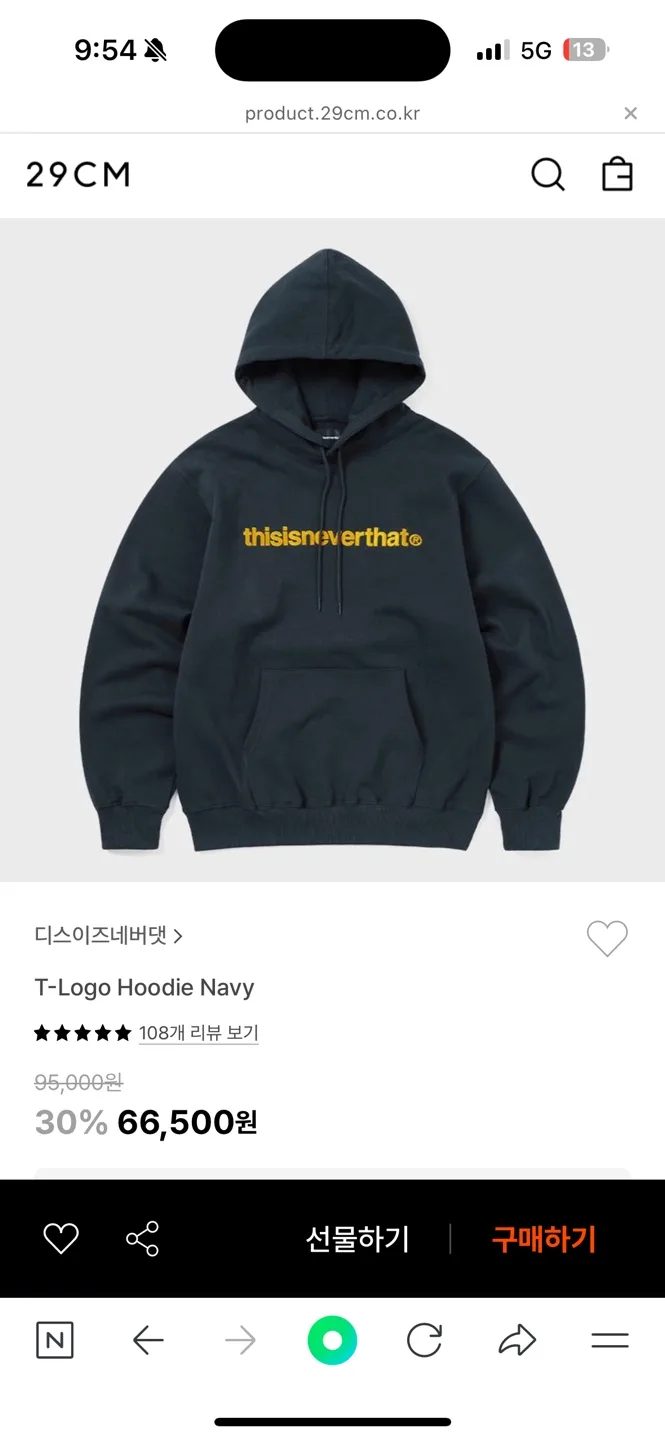View the 108개 리뷰 보기 link
Image resolution: width=665 pixels, height=1440 pixels.
click(x=198, y=1033)
